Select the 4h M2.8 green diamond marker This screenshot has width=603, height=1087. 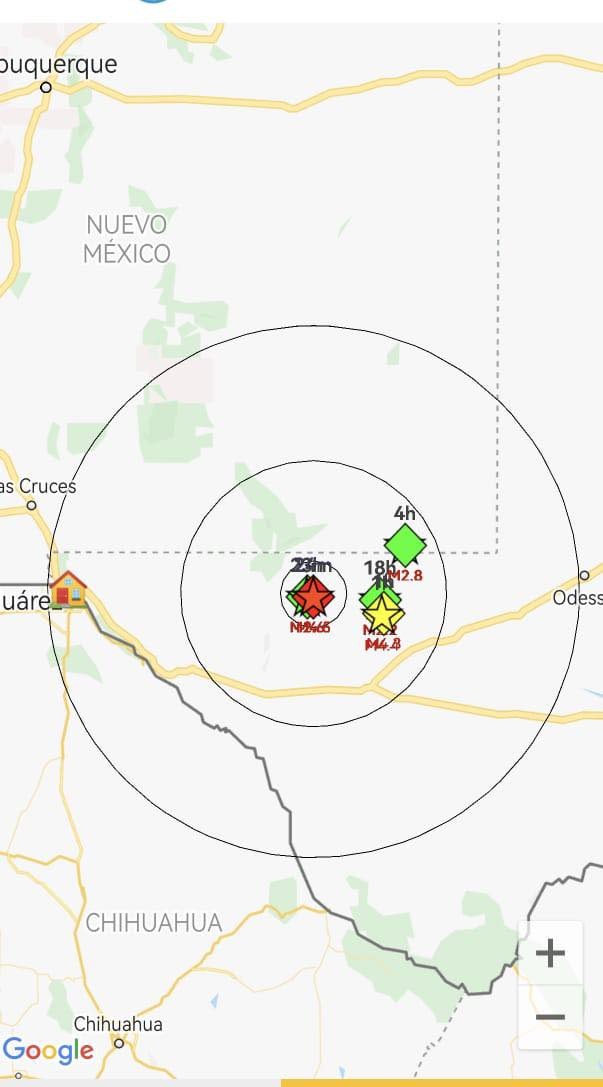(405, 545)
